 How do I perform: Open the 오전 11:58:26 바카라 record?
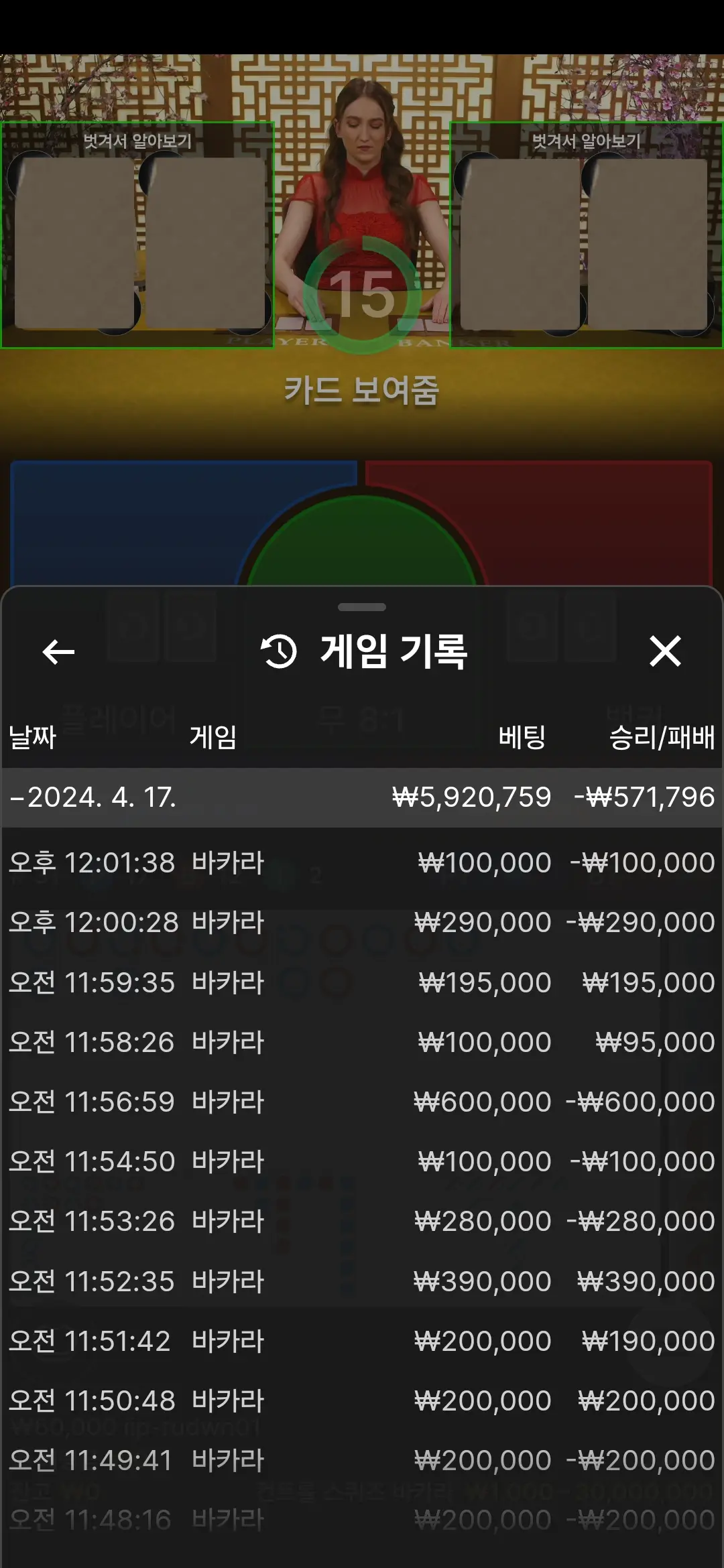[362, 1042]
